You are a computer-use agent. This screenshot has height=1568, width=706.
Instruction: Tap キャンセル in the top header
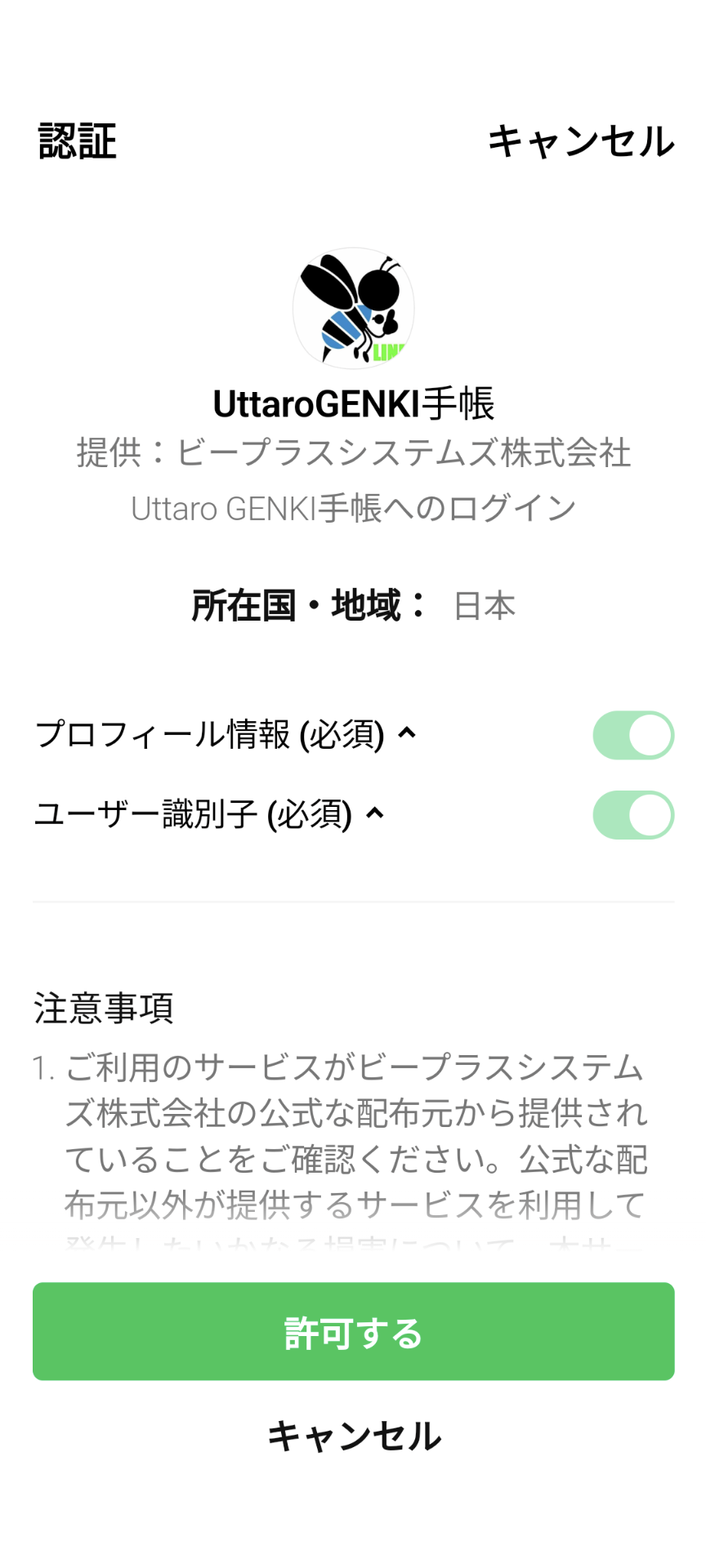click(x=581, y=141)
